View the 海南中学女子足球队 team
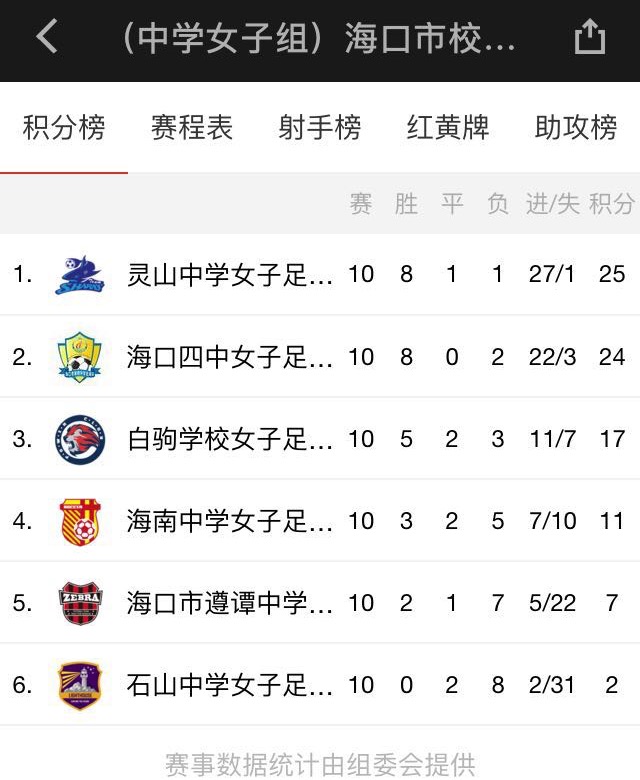Screen dimensions: 640x780 [x=230, y=520]
